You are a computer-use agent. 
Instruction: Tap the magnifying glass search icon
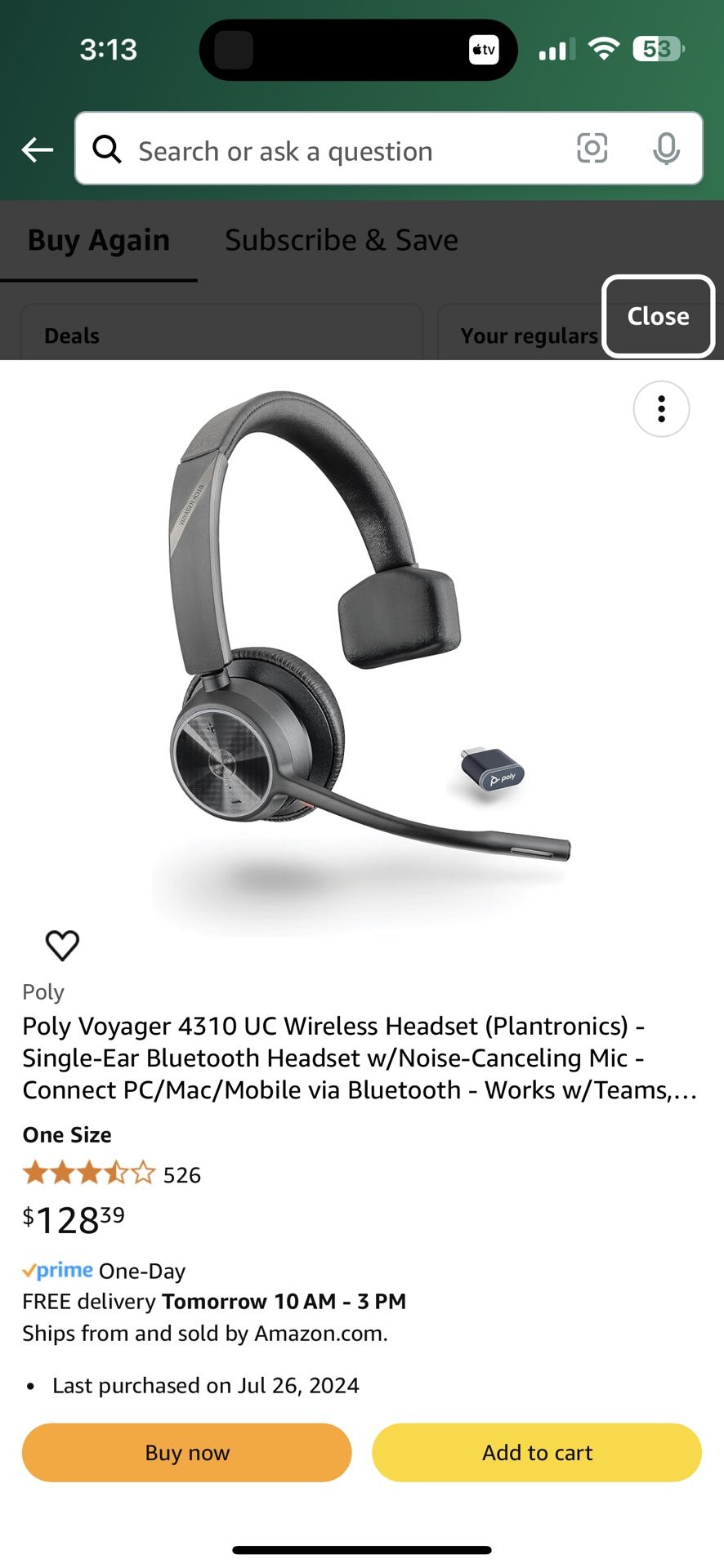(106, 149)
